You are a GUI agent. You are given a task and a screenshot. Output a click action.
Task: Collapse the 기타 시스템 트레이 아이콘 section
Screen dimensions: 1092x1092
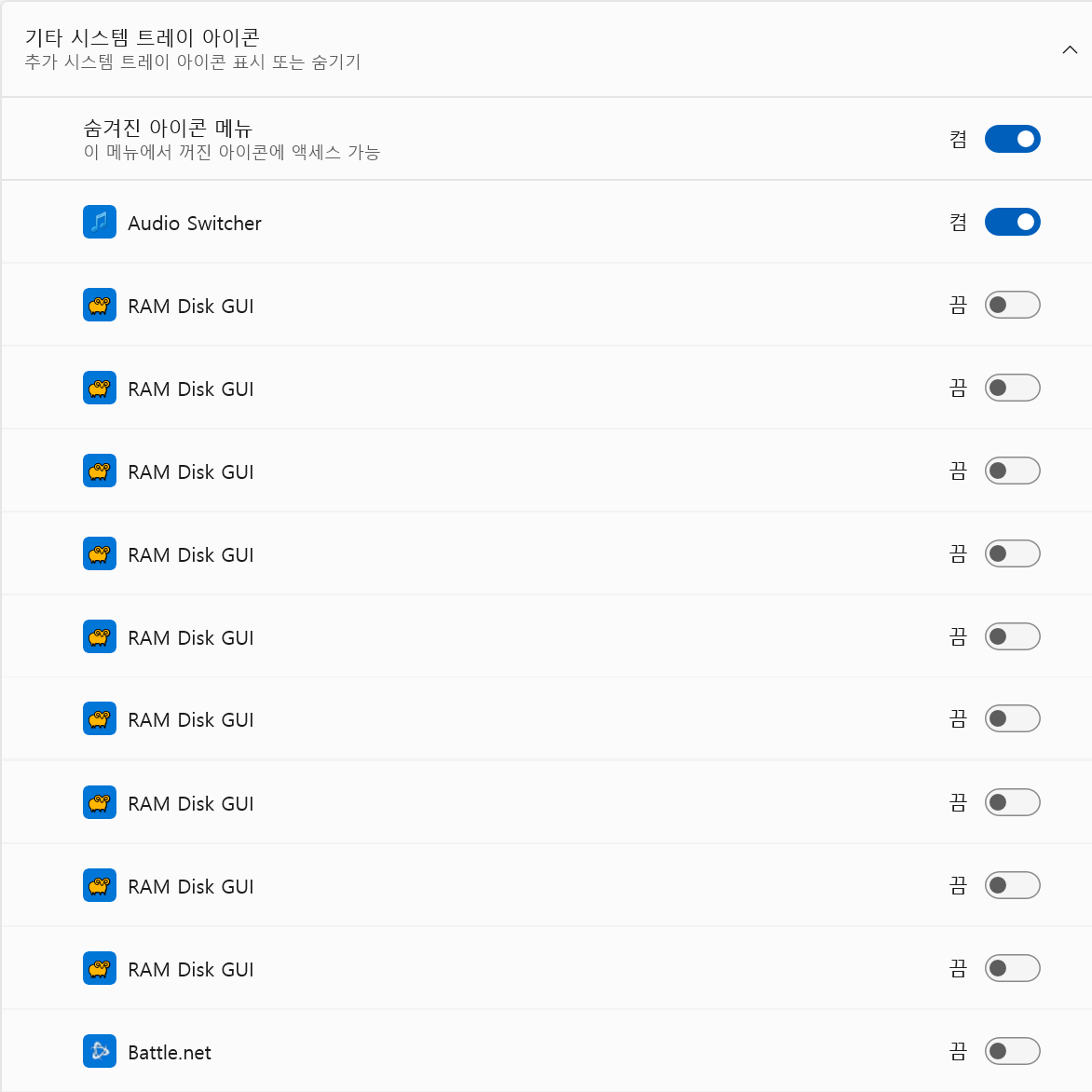point(1070,49)
